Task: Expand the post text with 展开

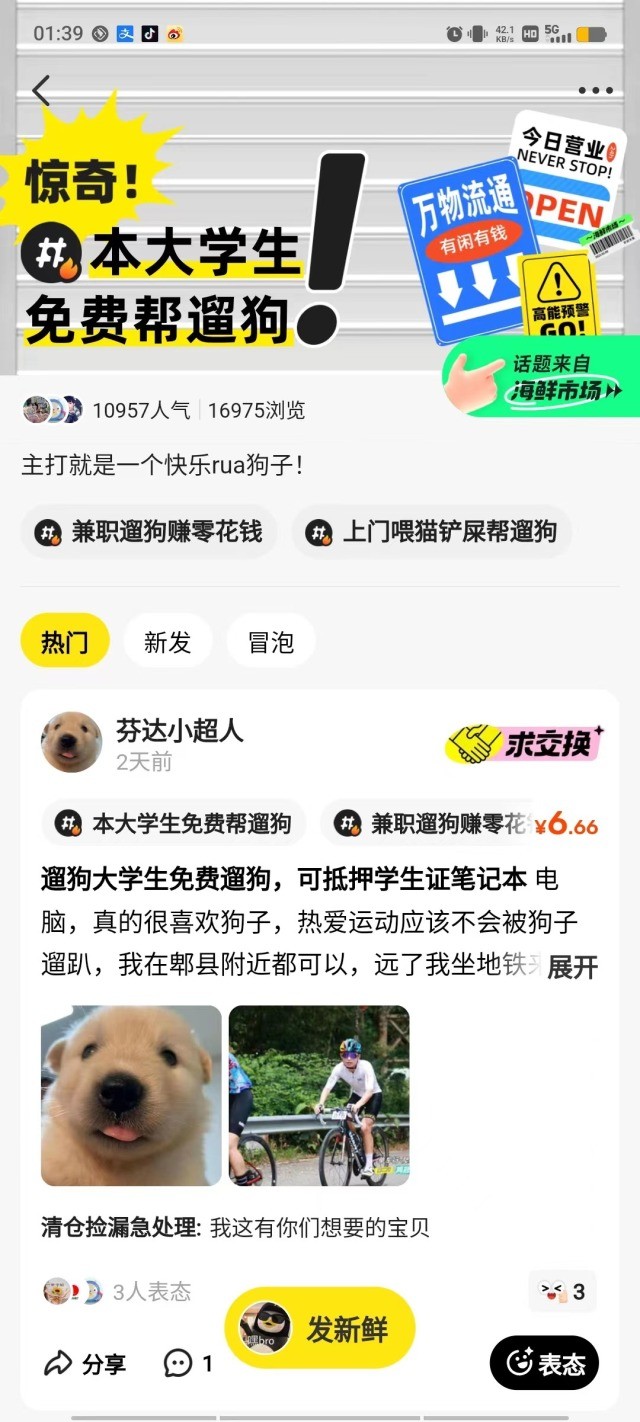Action: point(572,967)
